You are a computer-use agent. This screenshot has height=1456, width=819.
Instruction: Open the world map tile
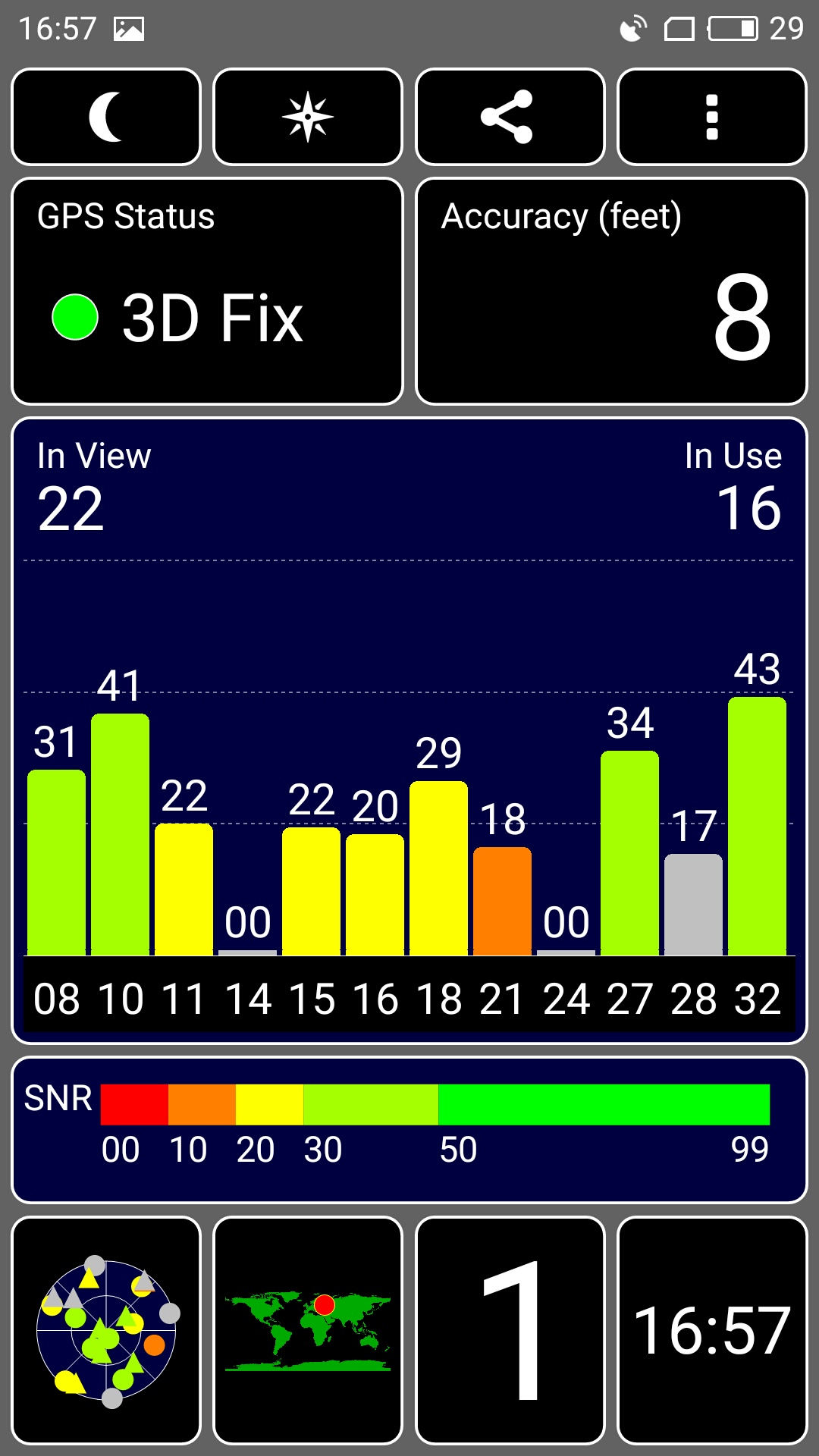pos(308,1330)
